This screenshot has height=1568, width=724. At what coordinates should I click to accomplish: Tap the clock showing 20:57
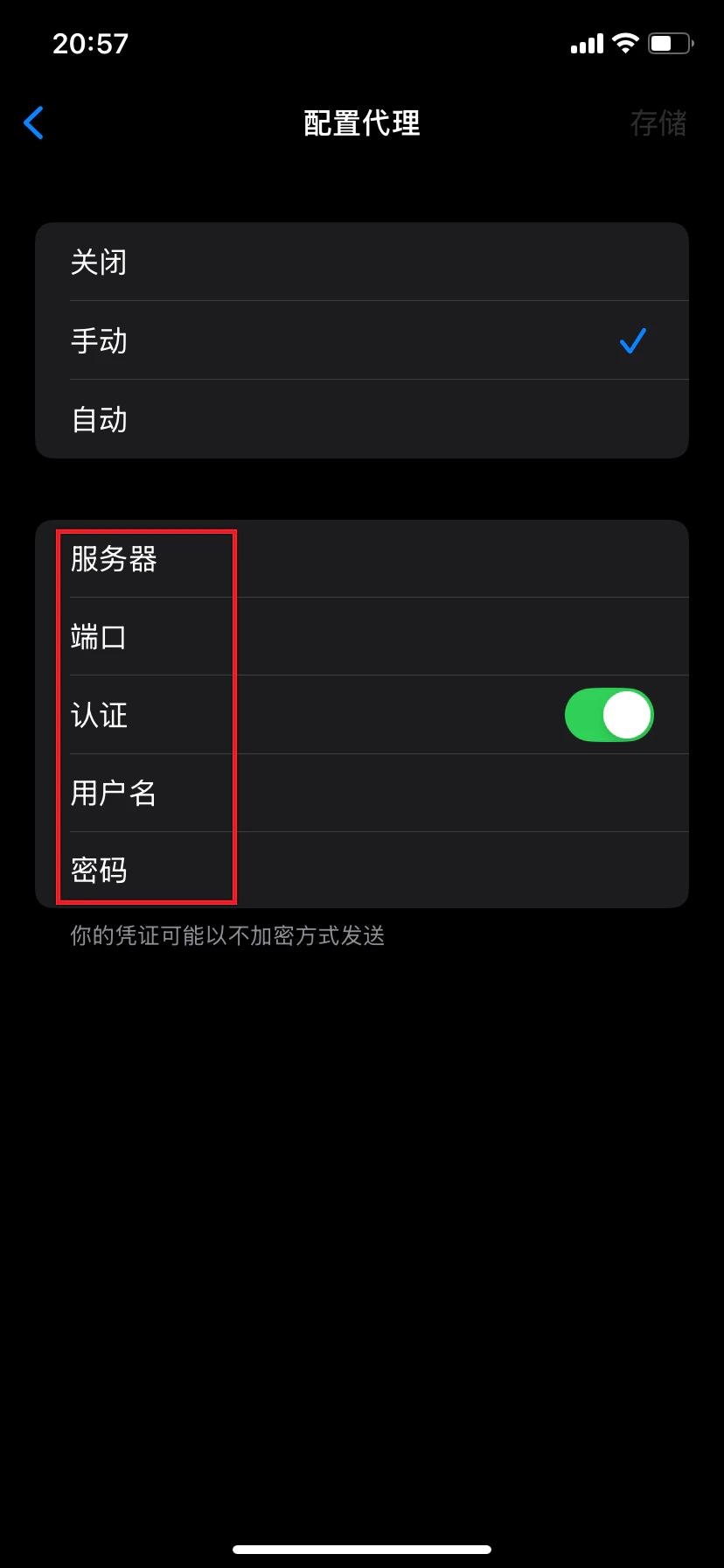click(x=92, y=43)
